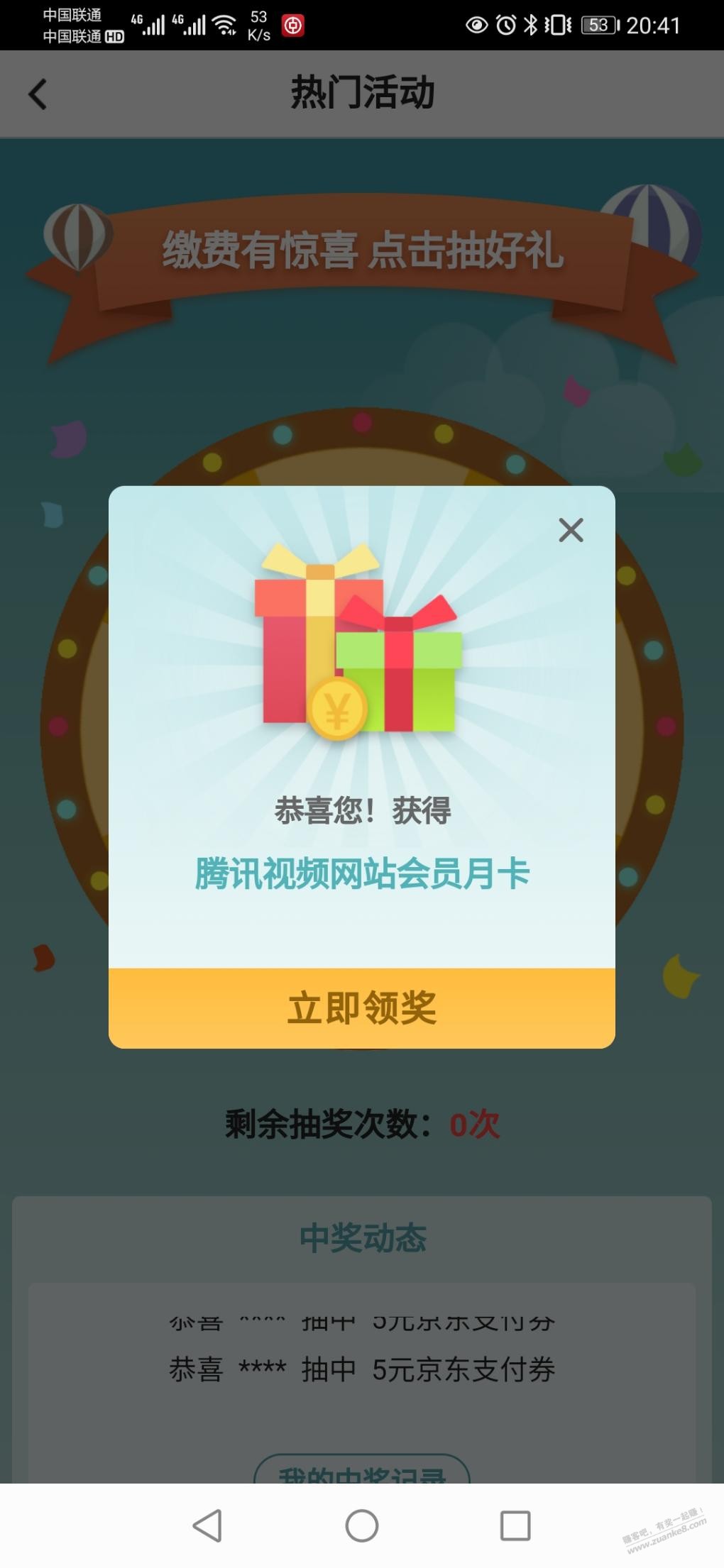This screenshot has height=1568, width=724.
Task: Close the prize popup dialog
Action: pos(571,530)
